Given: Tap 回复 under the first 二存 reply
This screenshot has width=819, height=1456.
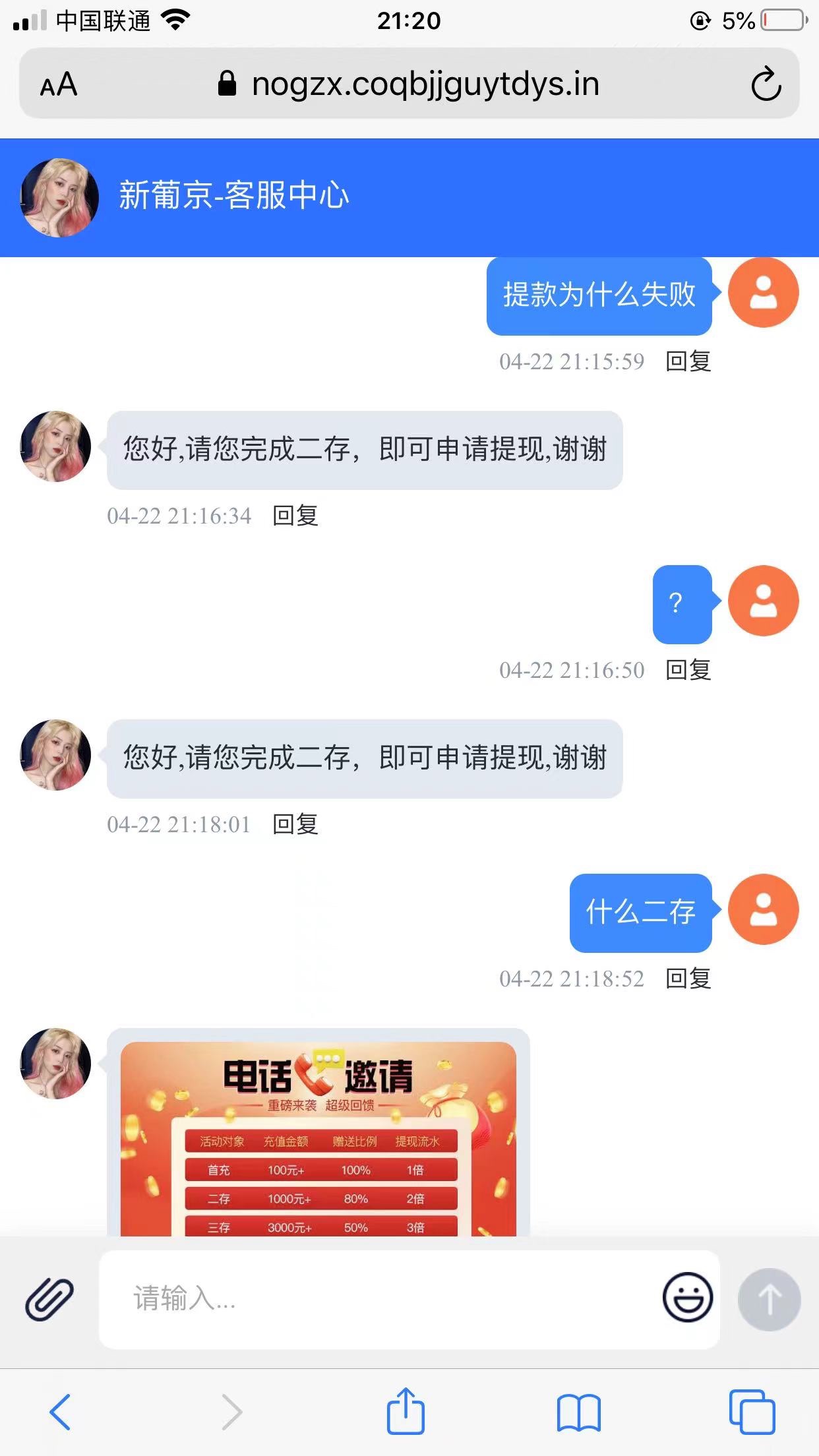Looking at the screenshot, I should coord(295,517).
